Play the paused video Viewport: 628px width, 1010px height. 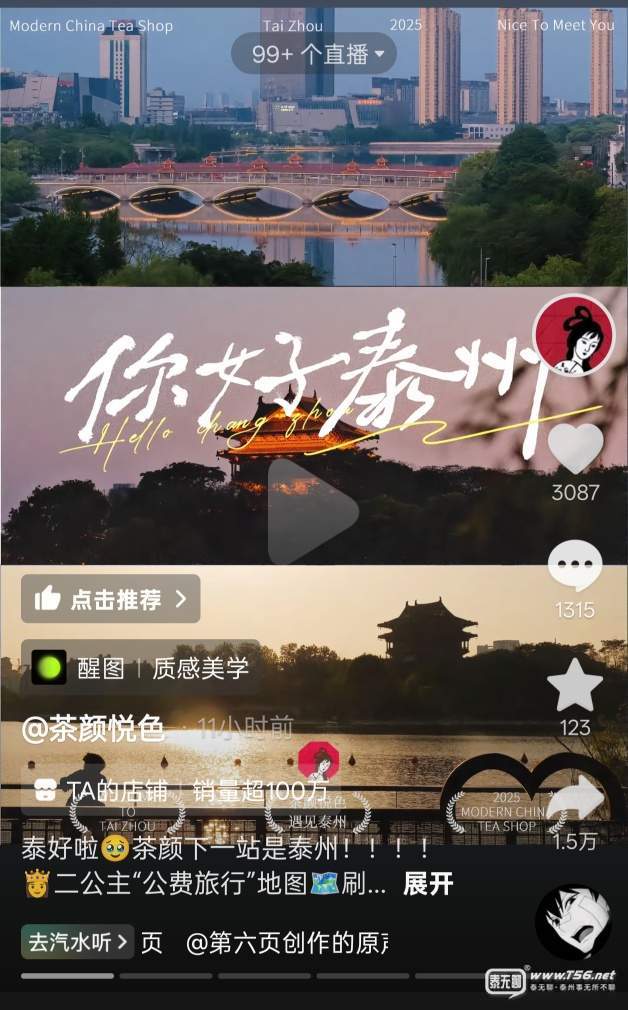(311, 511)
